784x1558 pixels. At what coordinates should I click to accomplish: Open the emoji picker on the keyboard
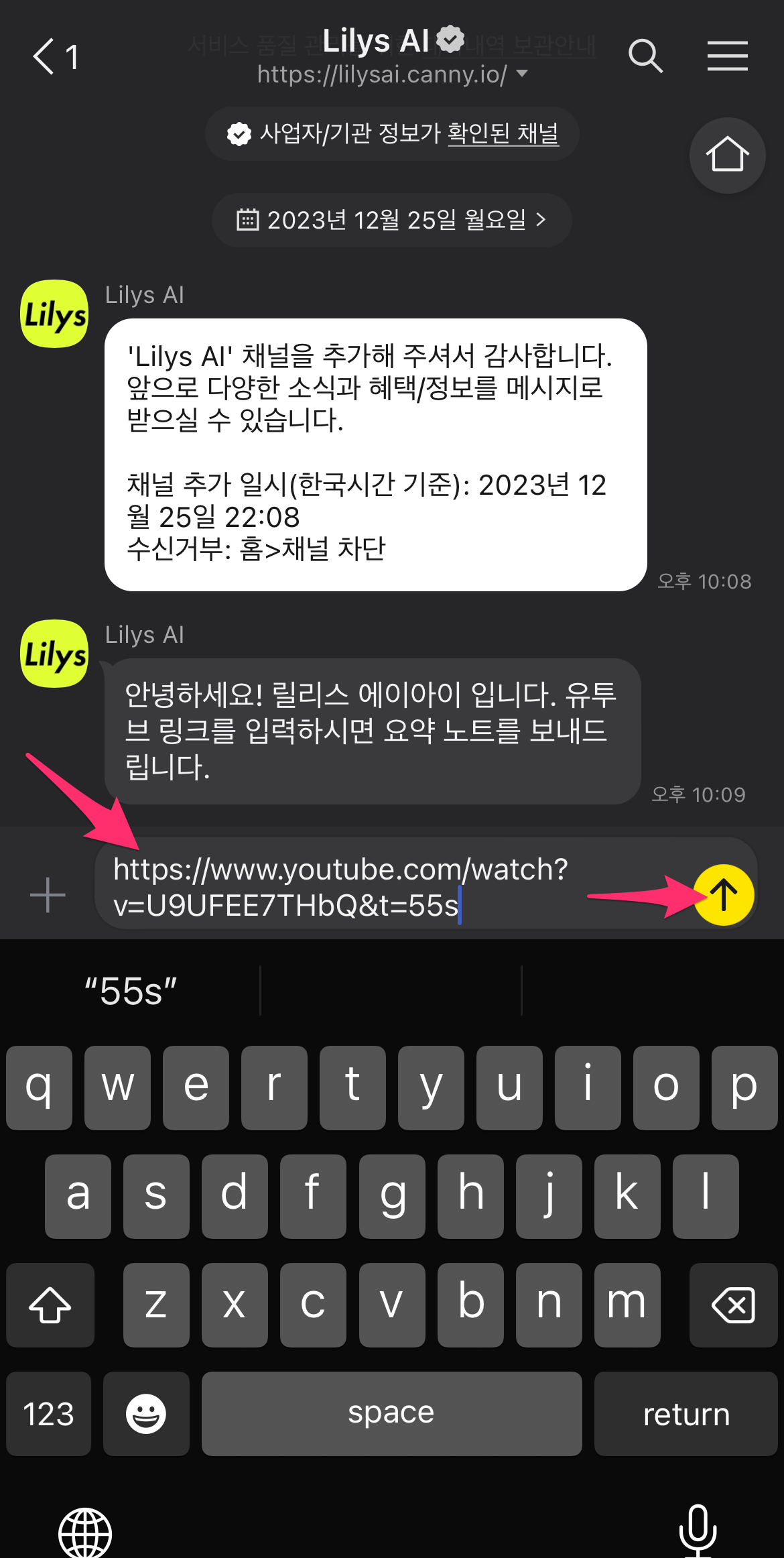pyautogui.click(x=146, y=1415)
